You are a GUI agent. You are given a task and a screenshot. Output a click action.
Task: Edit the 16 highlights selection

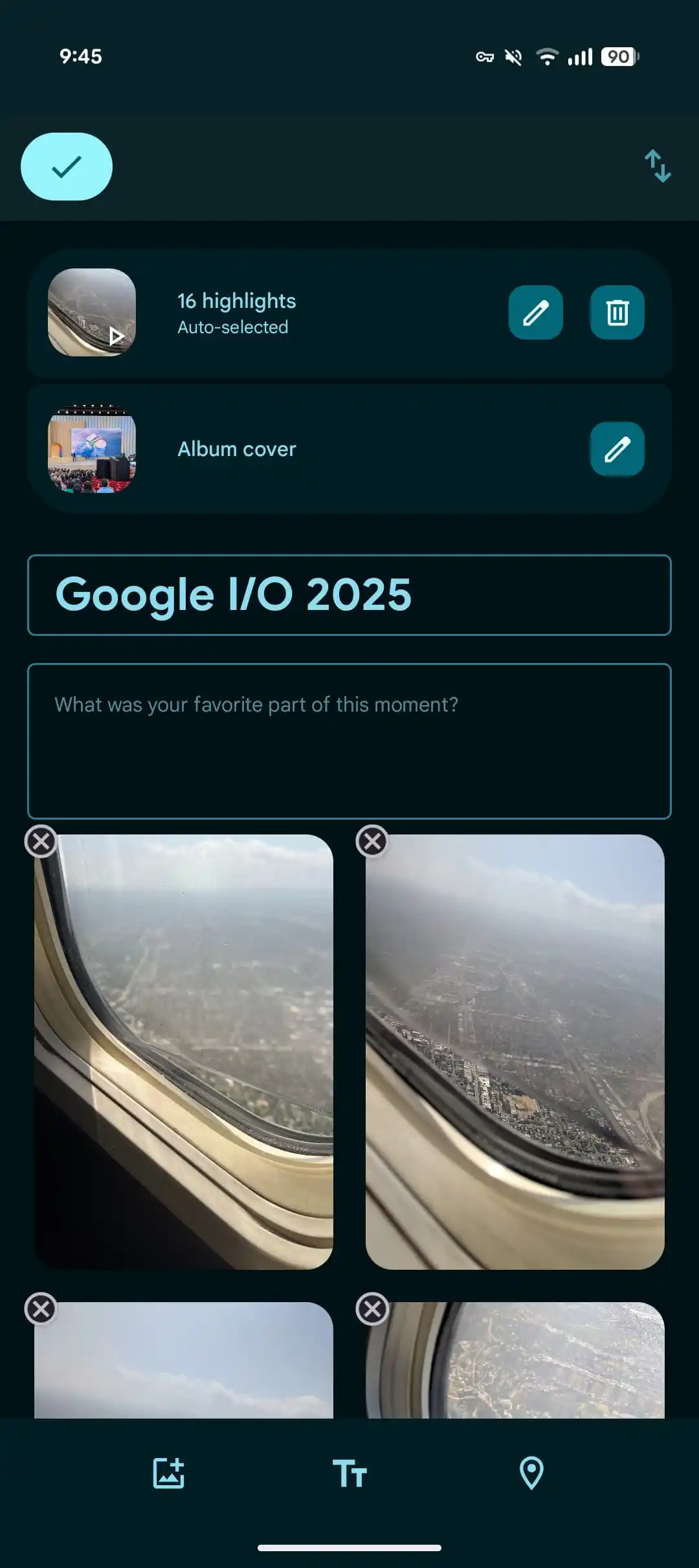(x=535, y=312)
